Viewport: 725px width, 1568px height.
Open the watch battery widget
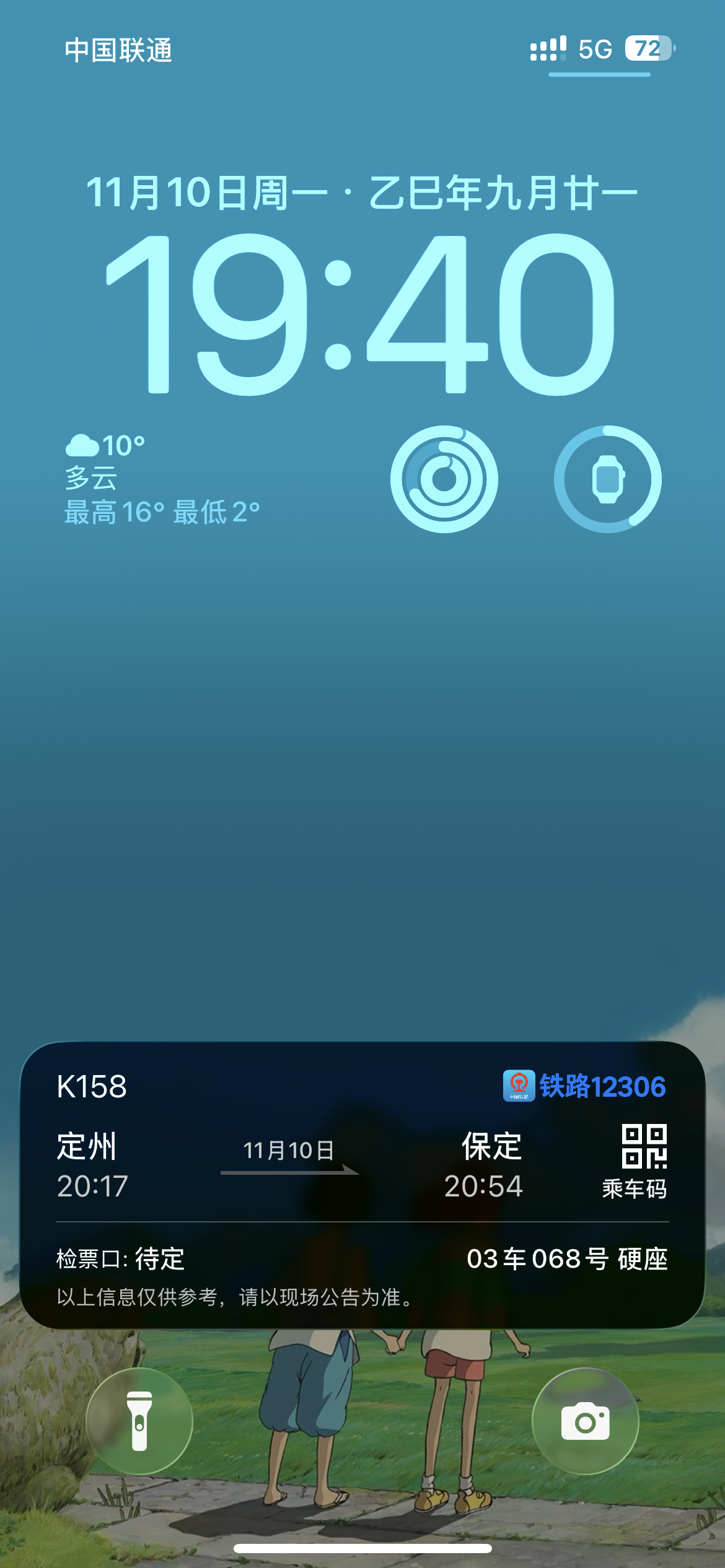pos(607,479)
